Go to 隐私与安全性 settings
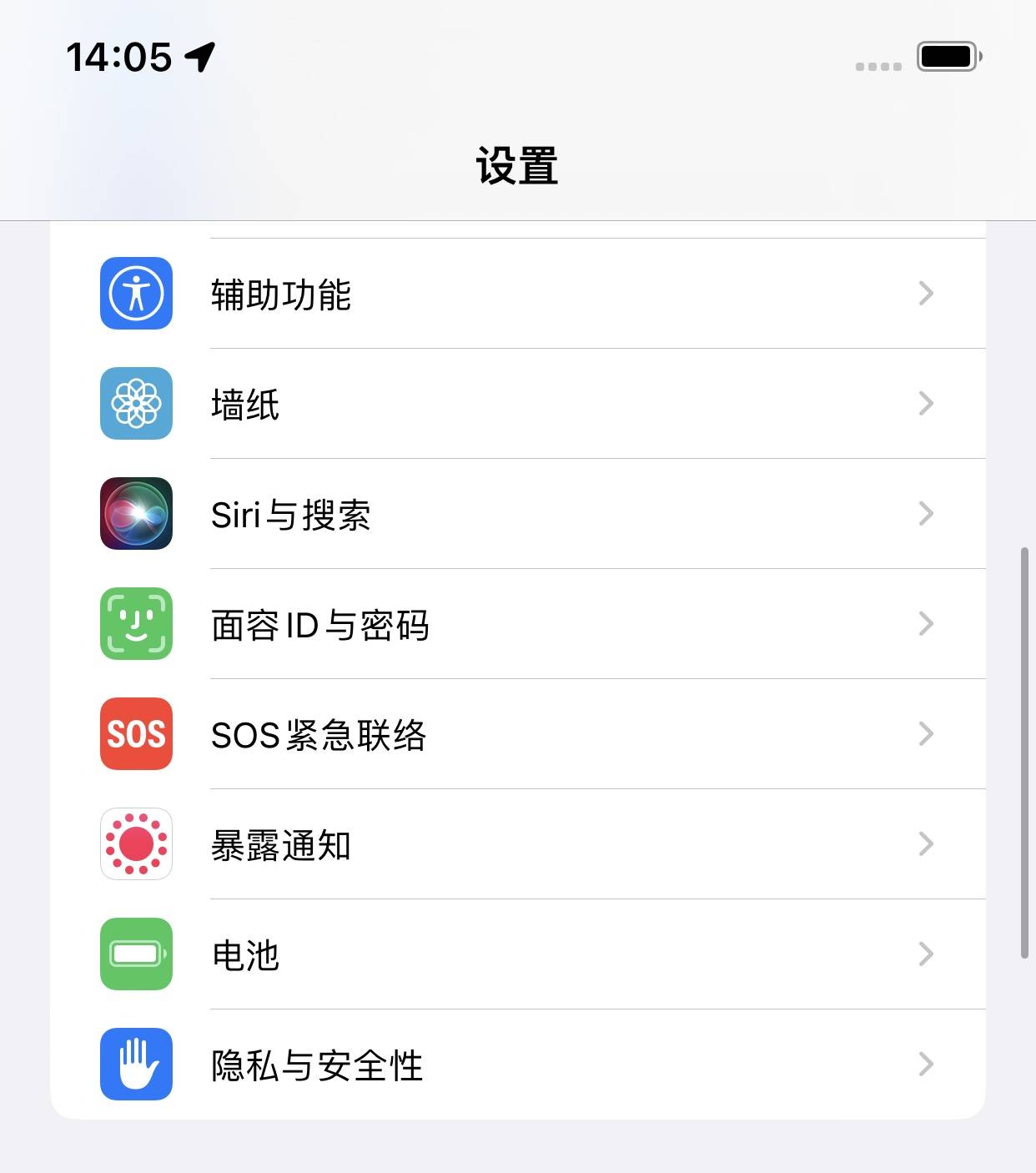The image size is (1036, 1173). [x=517, y=1065]
